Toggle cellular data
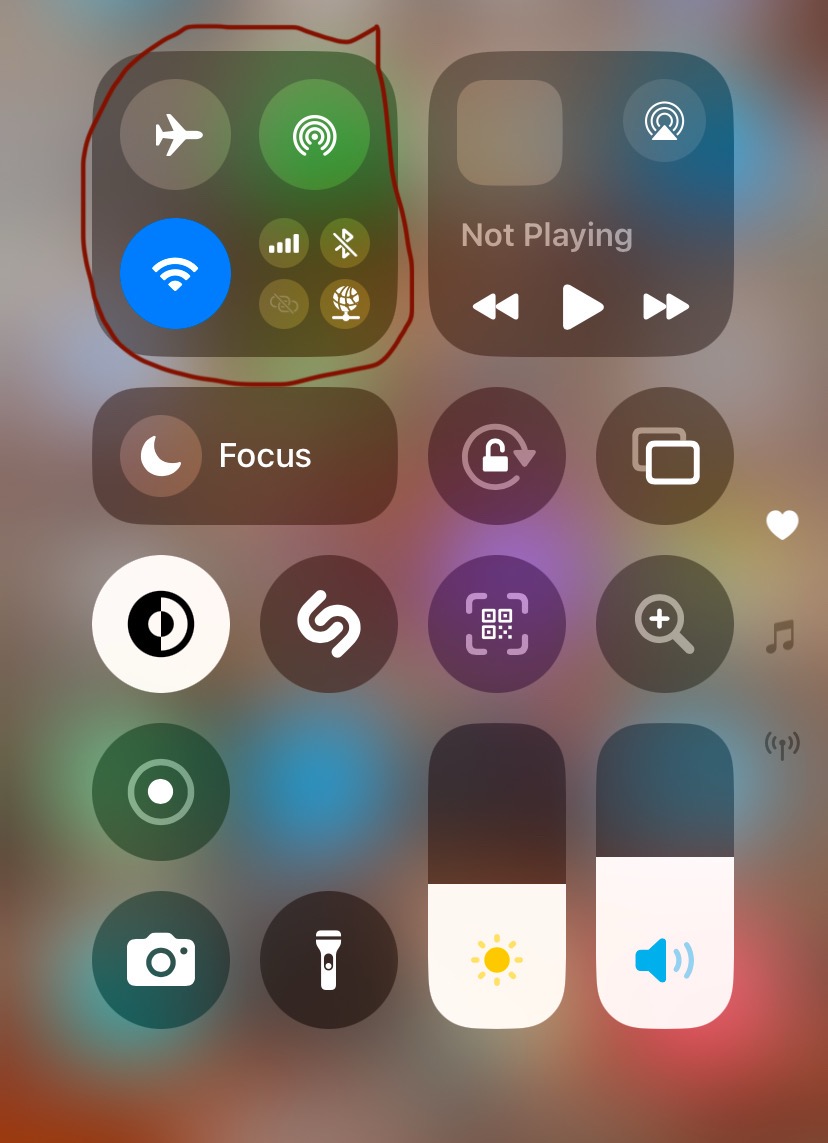 [284, 244]
